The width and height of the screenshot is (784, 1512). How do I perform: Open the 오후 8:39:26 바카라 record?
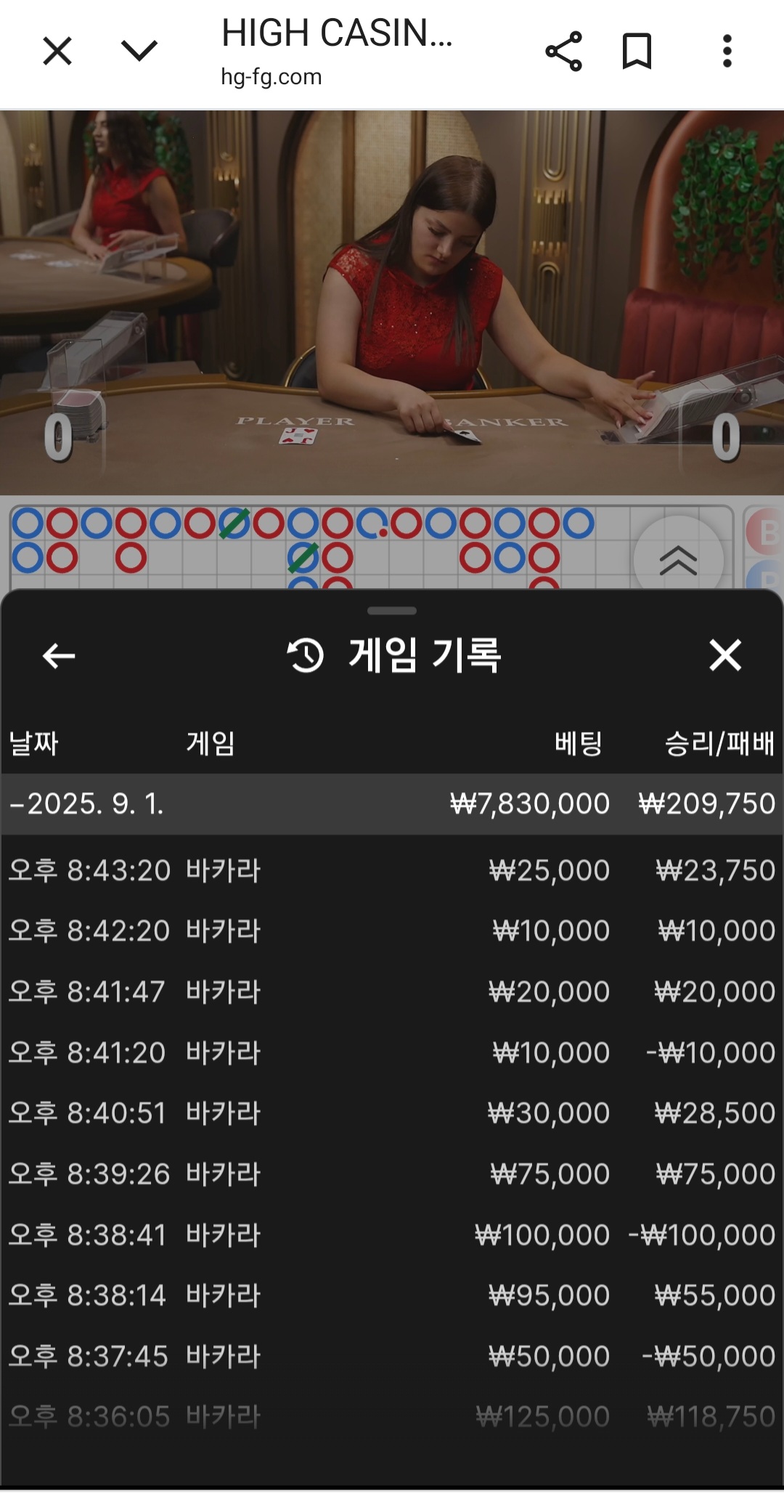click(392, 1174)
